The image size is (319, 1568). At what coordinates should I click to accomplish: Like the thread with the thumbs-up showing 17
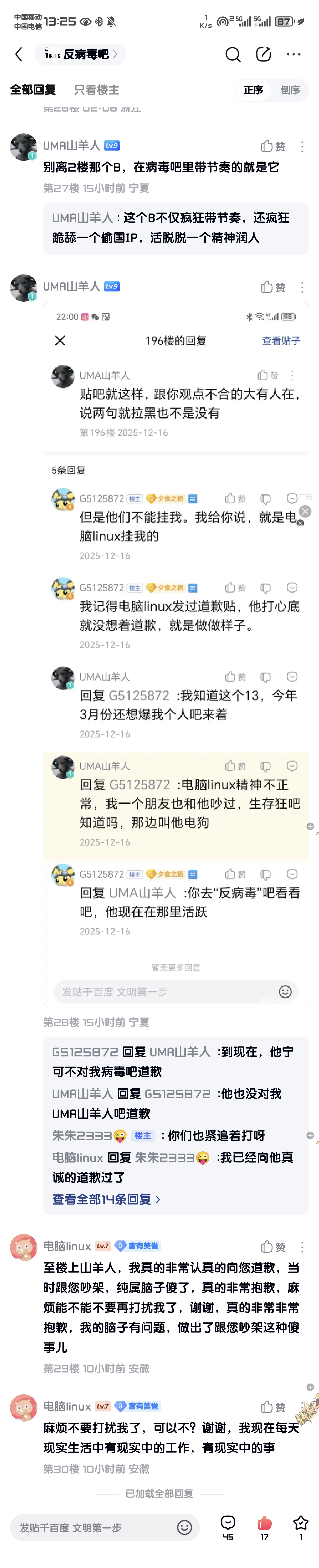(x=264, y=1525)
